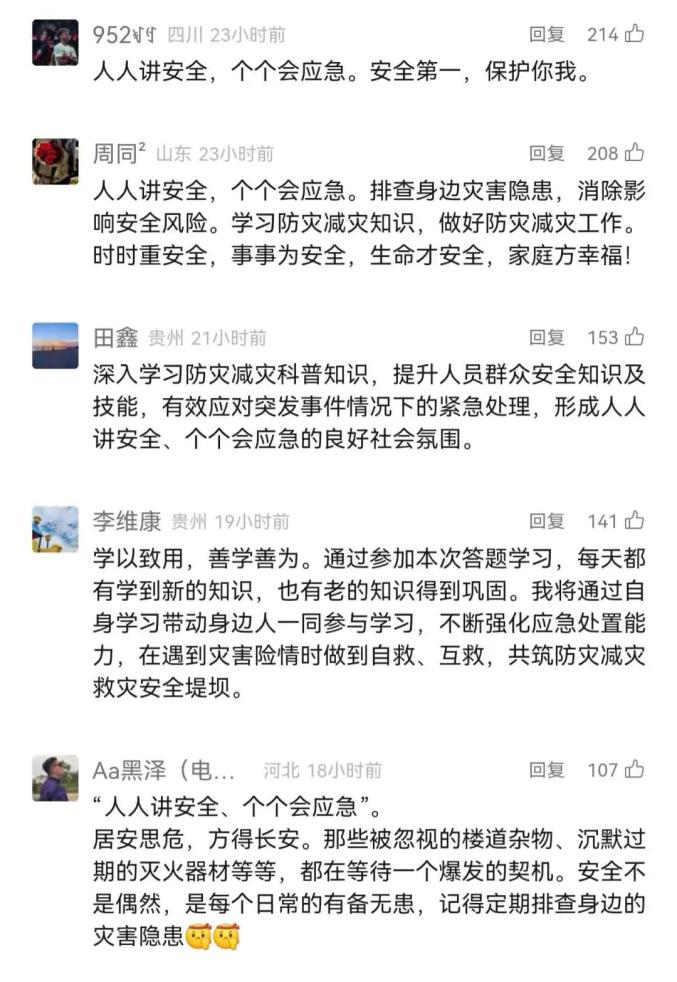Open Aa黑泽's profile avatar
This screenshot has width=677, height=982.
55,778
